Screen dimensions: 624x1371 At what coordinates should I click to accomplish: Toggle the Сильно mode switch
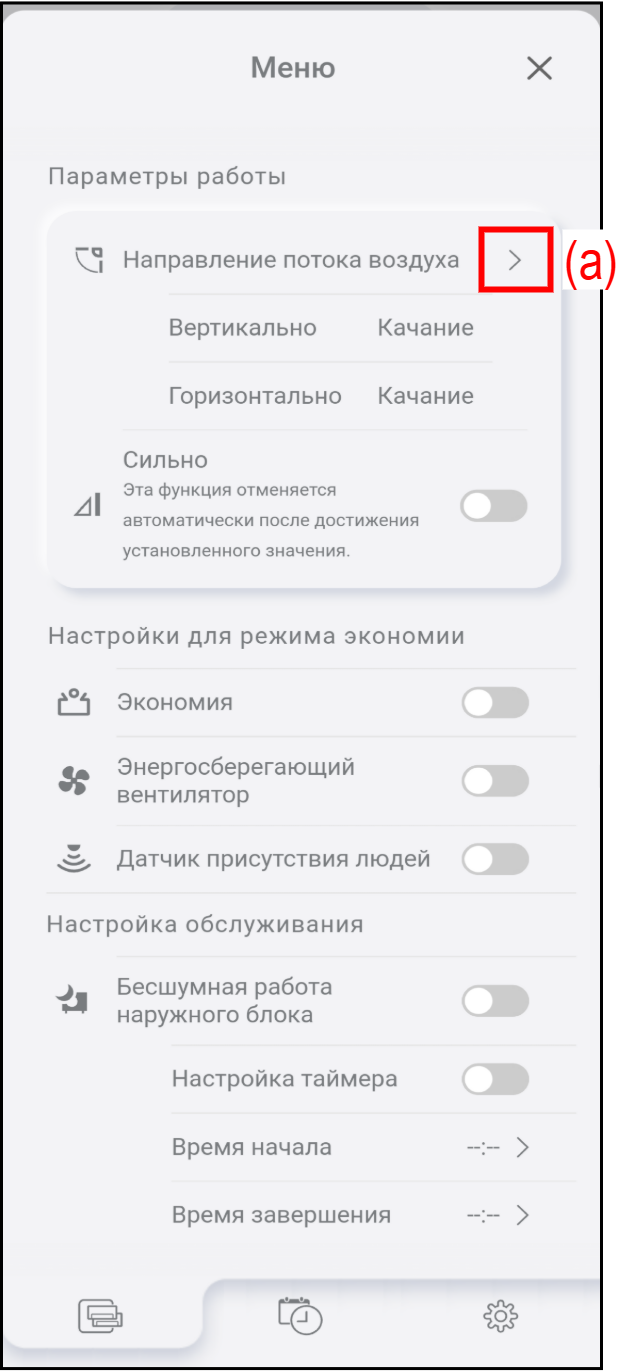(x=494, y=507)
